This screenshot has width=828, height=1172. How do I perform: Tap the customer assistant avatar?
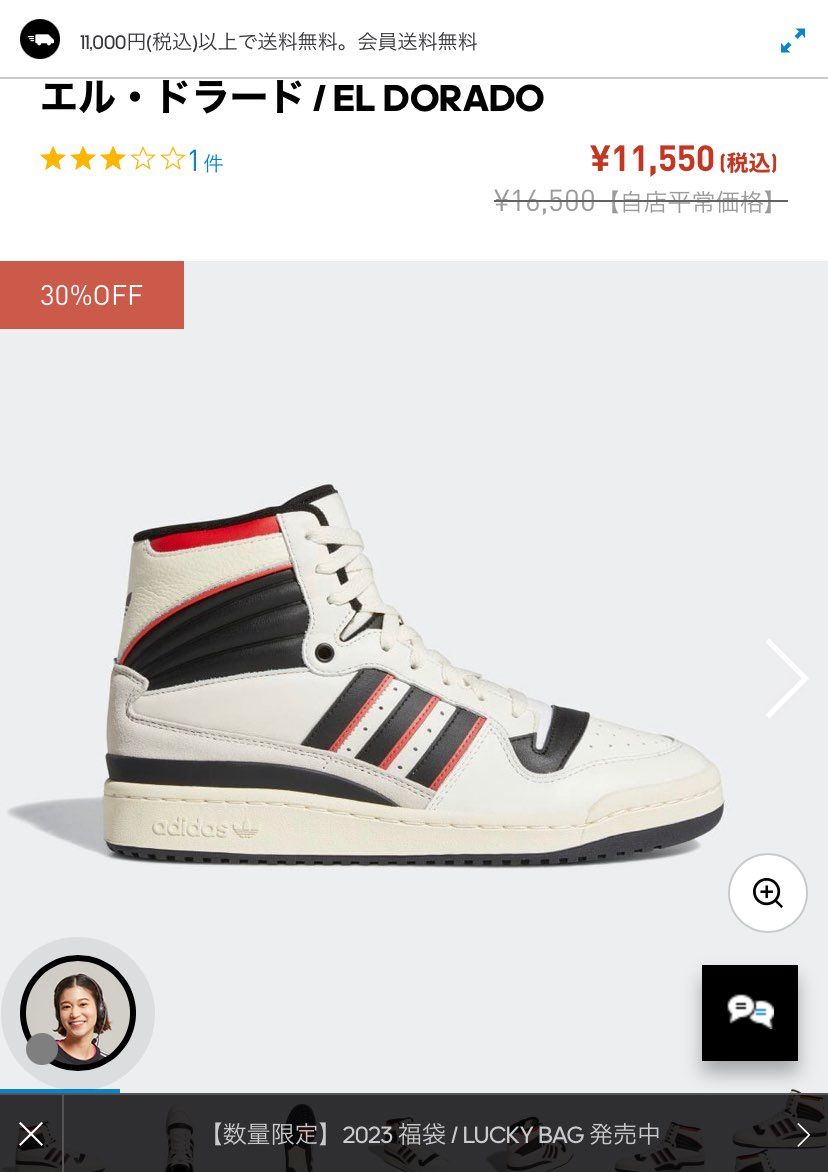pyautogui.click(x=78, y=1012)
